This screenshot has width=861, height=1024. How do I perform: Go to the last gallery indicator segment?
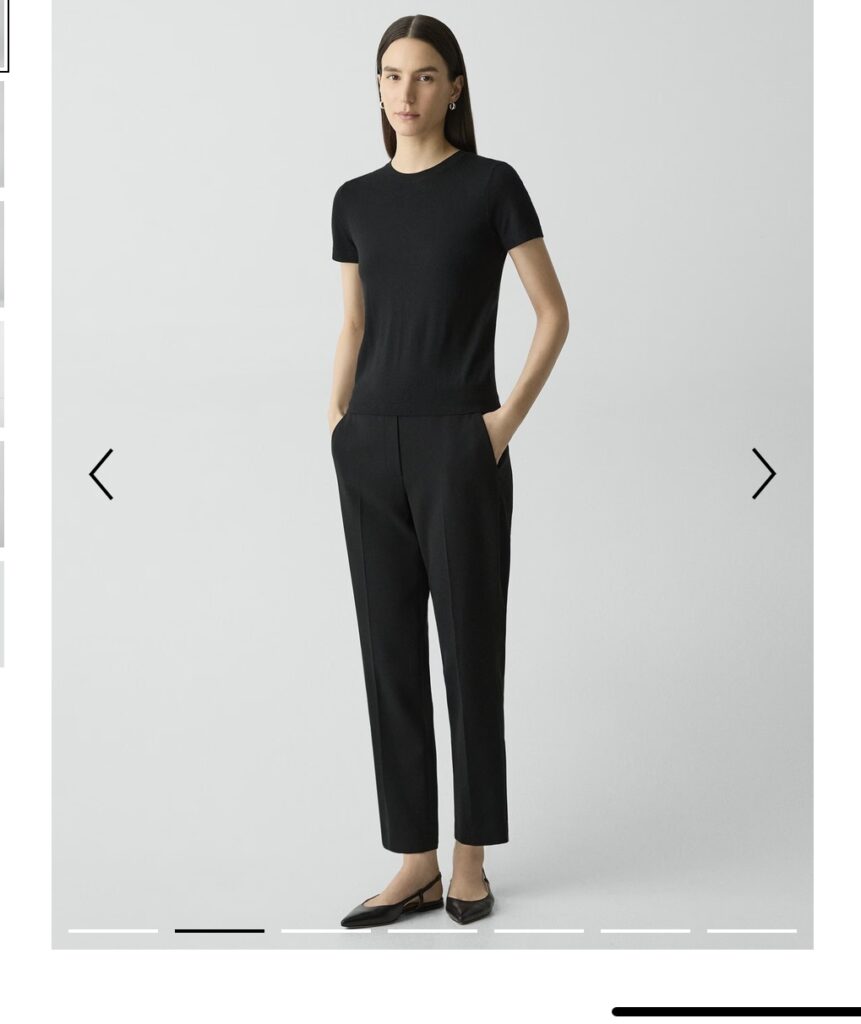[751, 931]
